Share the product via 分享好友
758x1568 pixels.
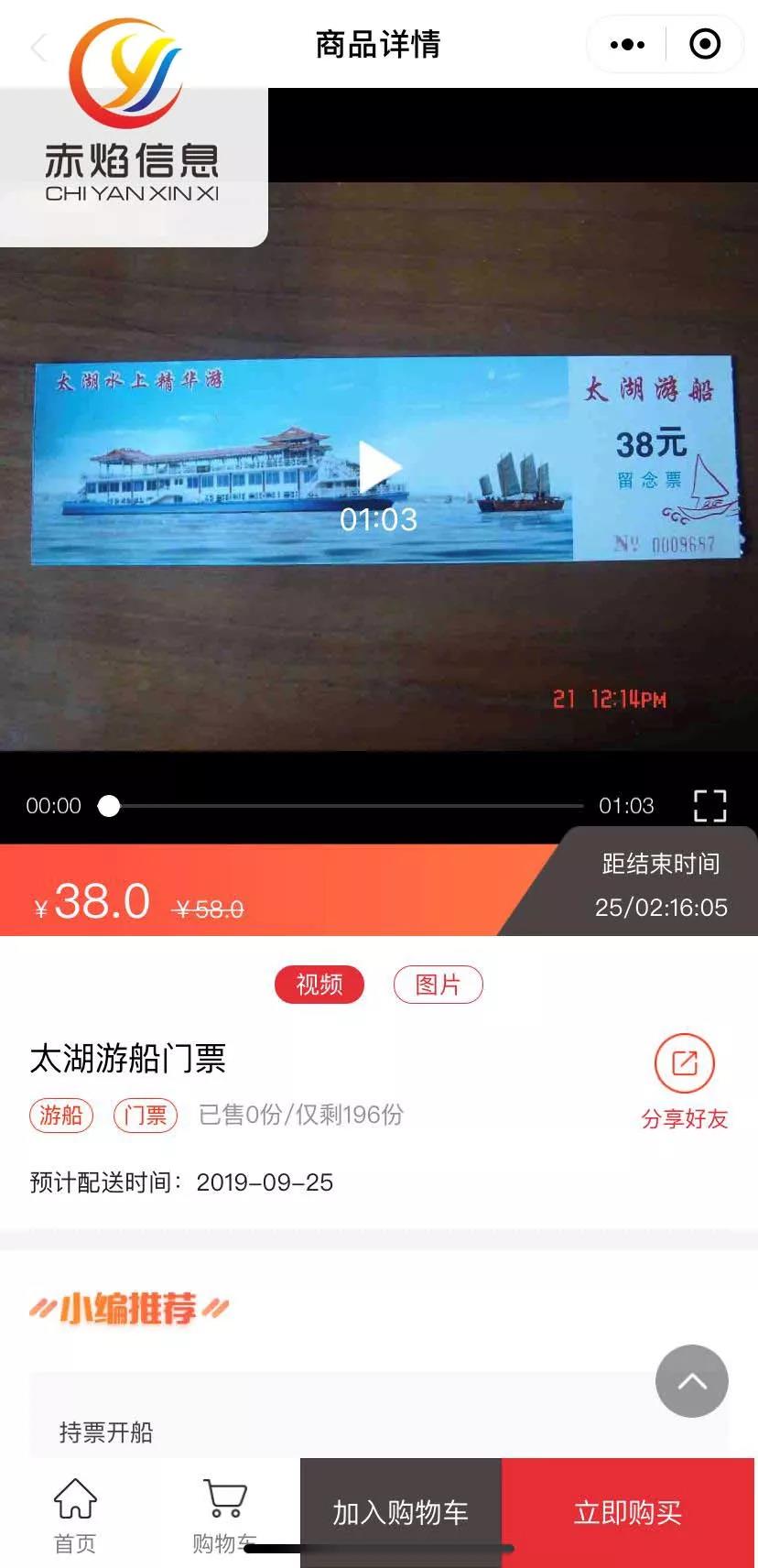[684, 1081]
